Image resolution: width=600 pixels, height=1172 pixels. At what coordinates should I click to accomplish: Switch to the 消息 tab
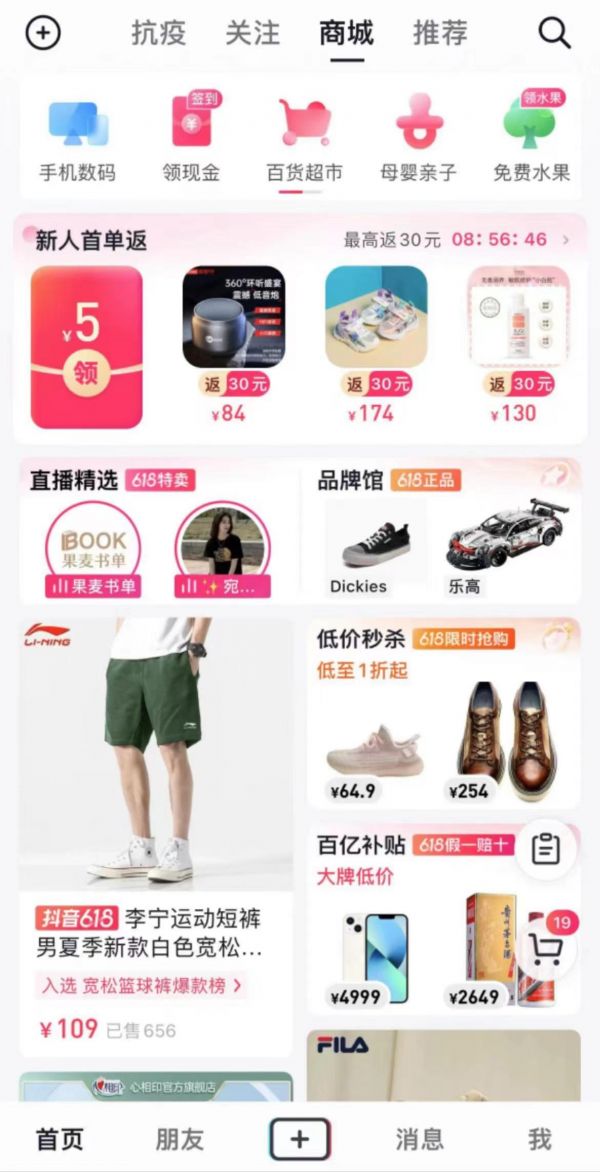tap(419, 1139)
